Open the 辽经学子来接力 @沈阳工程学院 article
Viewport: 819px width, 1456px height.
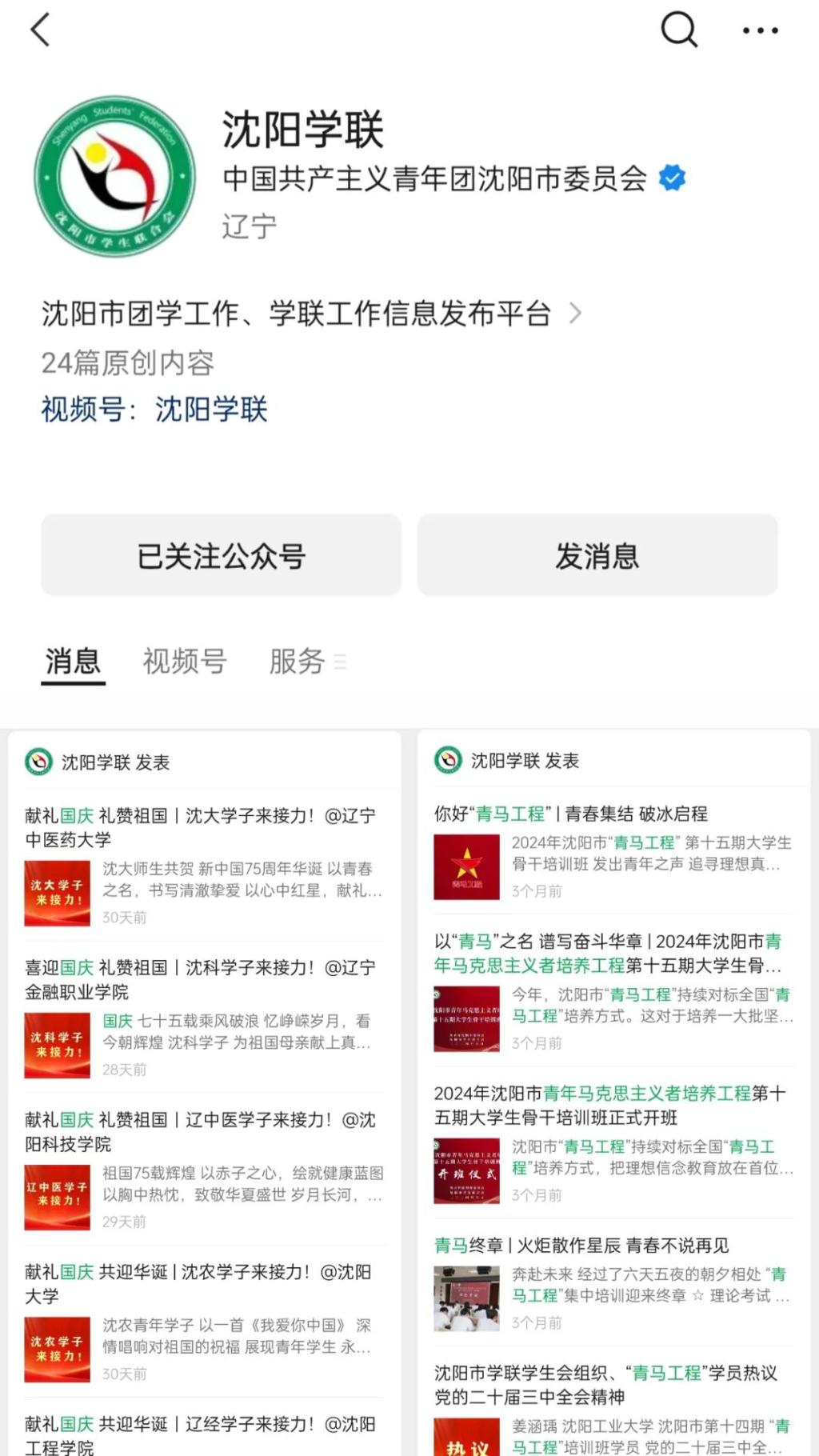point(200,1434)
